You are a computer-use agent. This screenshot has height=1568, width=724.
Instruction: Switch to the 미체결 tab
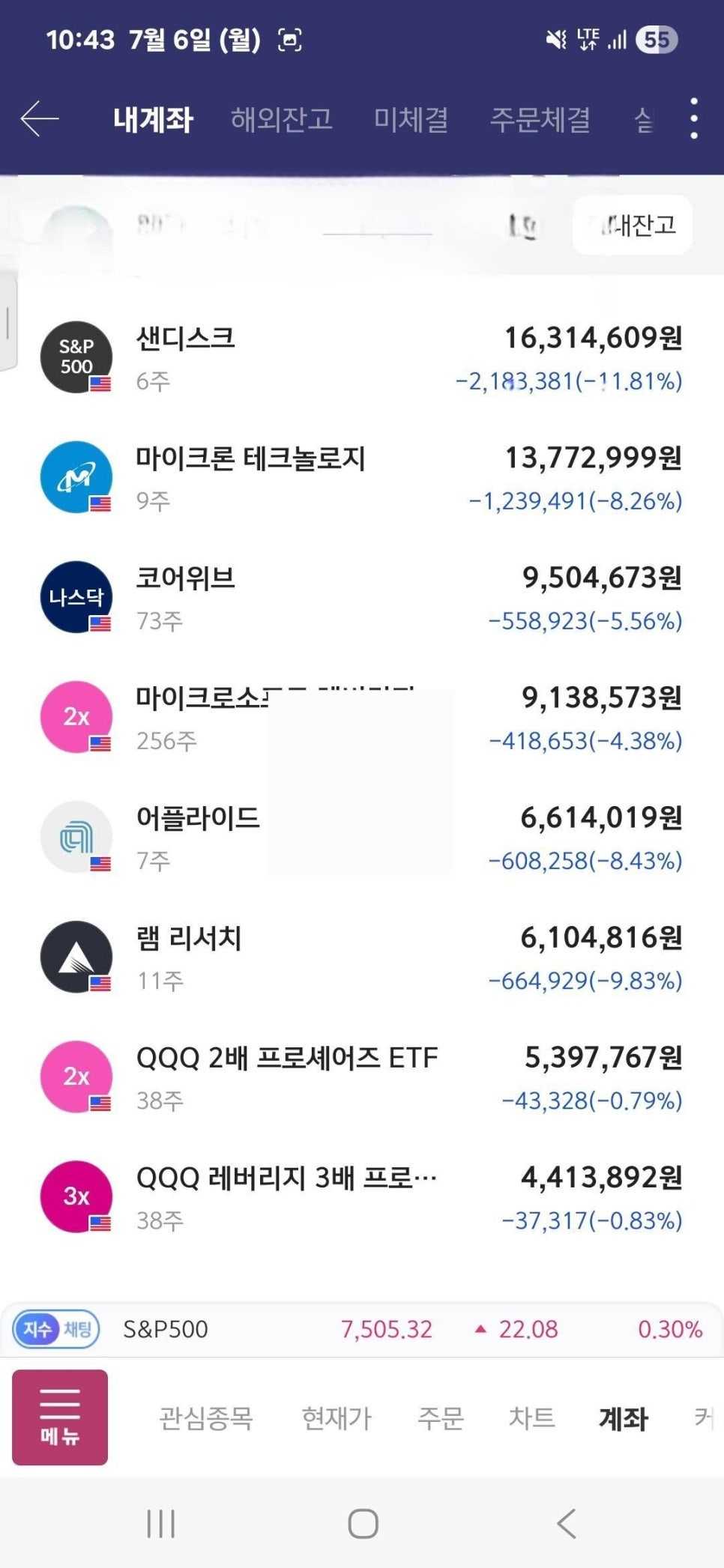(411, 119)
